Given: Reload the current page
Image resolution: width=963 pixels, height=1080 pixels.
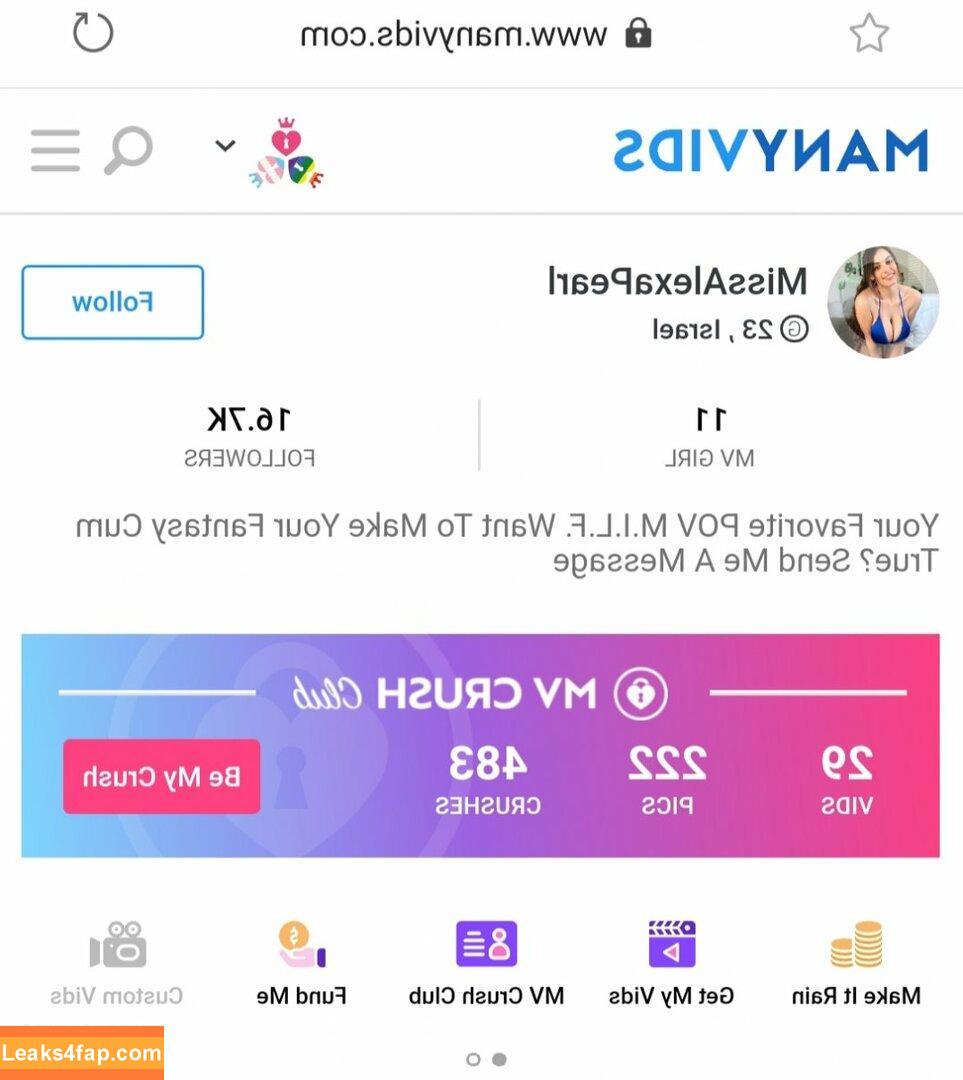Looking at the screenshot, I should [x=93, y=32].
